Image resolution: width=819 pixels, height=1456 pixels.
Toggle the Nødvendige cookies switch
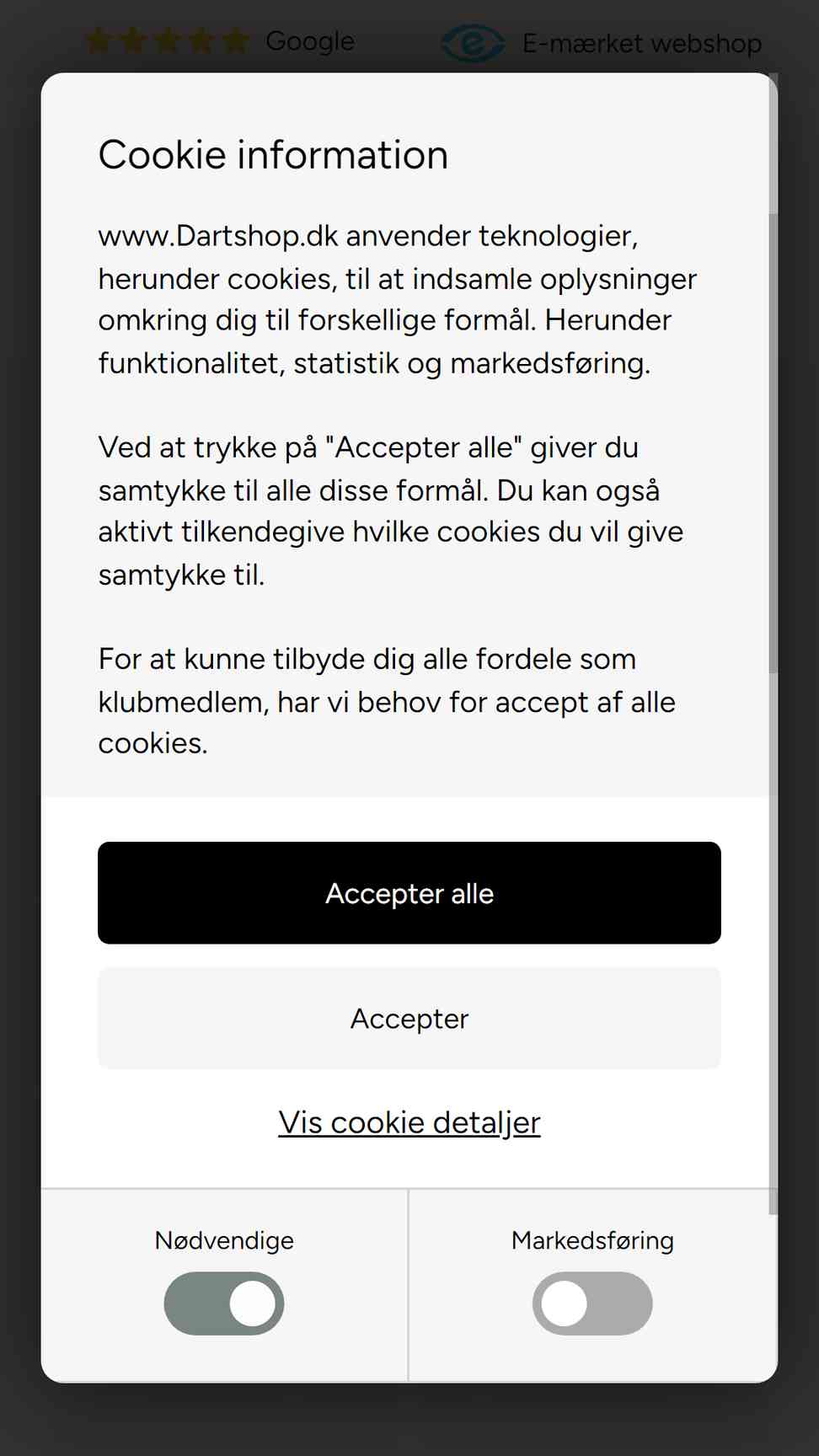pyautogui.click(x=224, y=1303)
